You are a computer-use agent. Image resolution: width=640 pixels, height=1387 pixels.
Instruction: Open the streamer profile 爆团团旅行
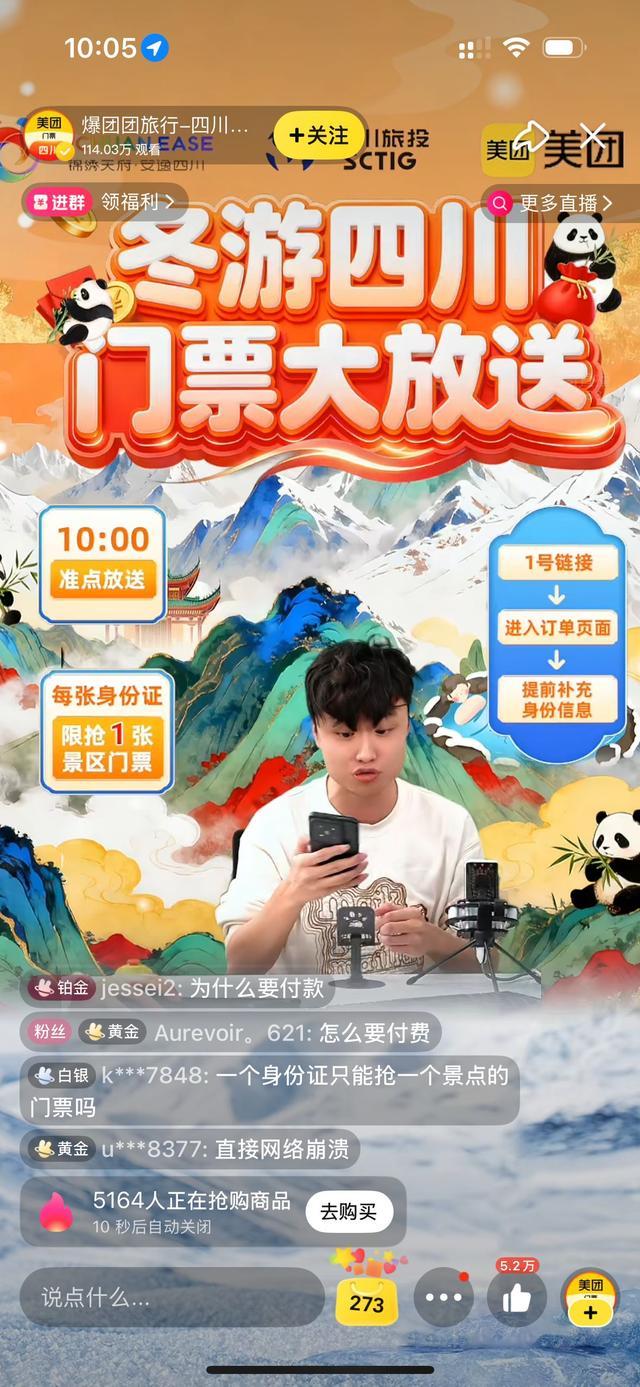[165, 126]
